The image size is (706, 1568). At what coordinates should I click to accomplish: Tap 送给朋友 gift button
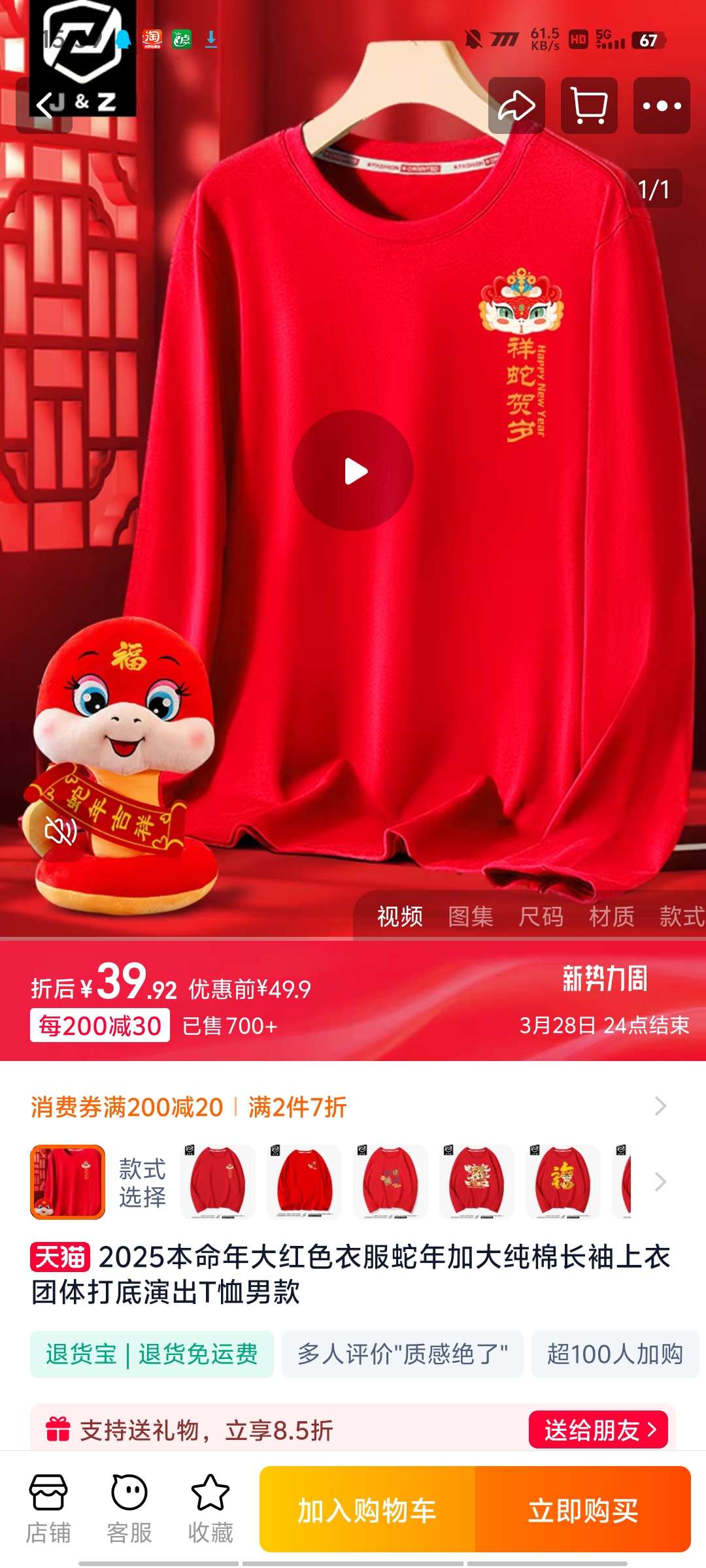coord(598,1430)
